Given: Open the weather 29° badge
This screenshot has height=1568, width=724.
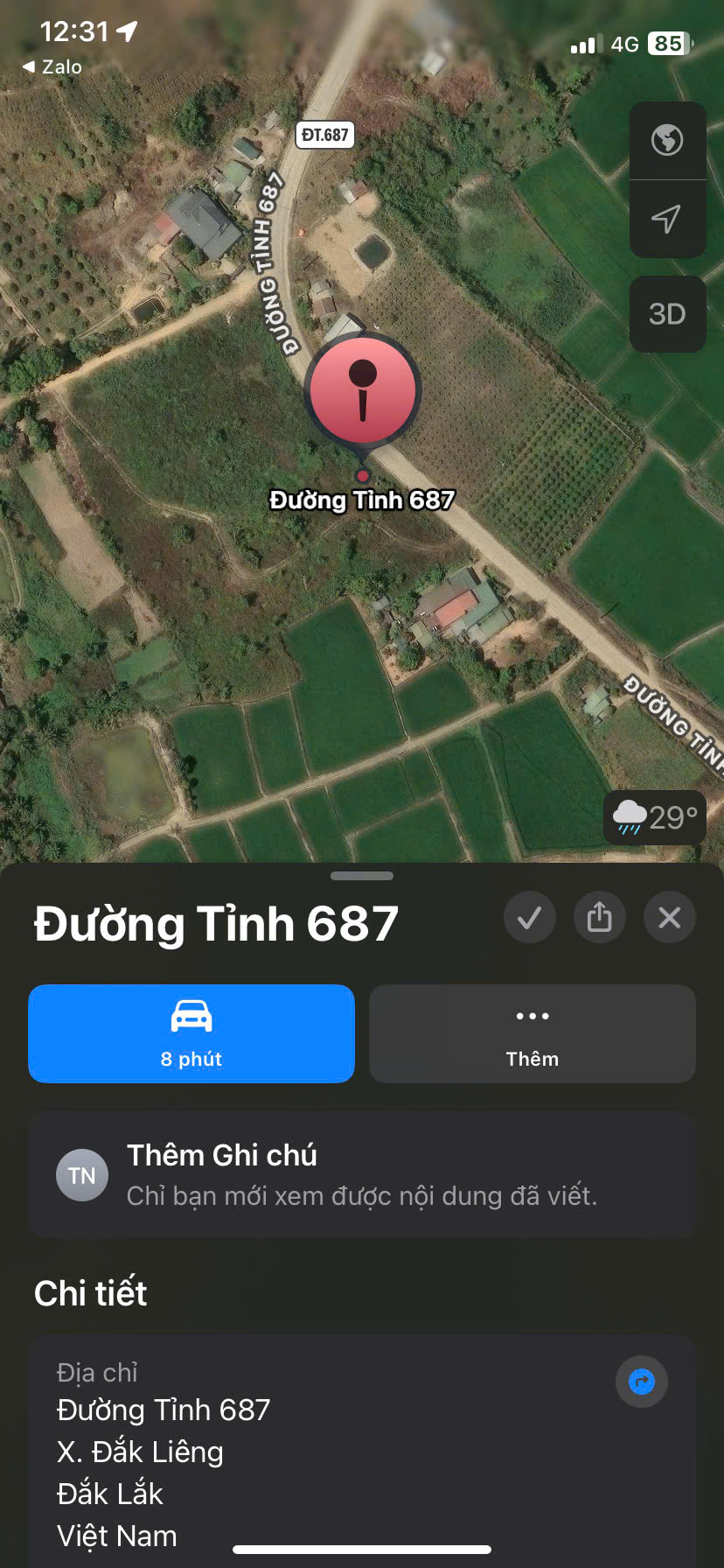Looking at the screenshot, I should (x=655, y=818).
